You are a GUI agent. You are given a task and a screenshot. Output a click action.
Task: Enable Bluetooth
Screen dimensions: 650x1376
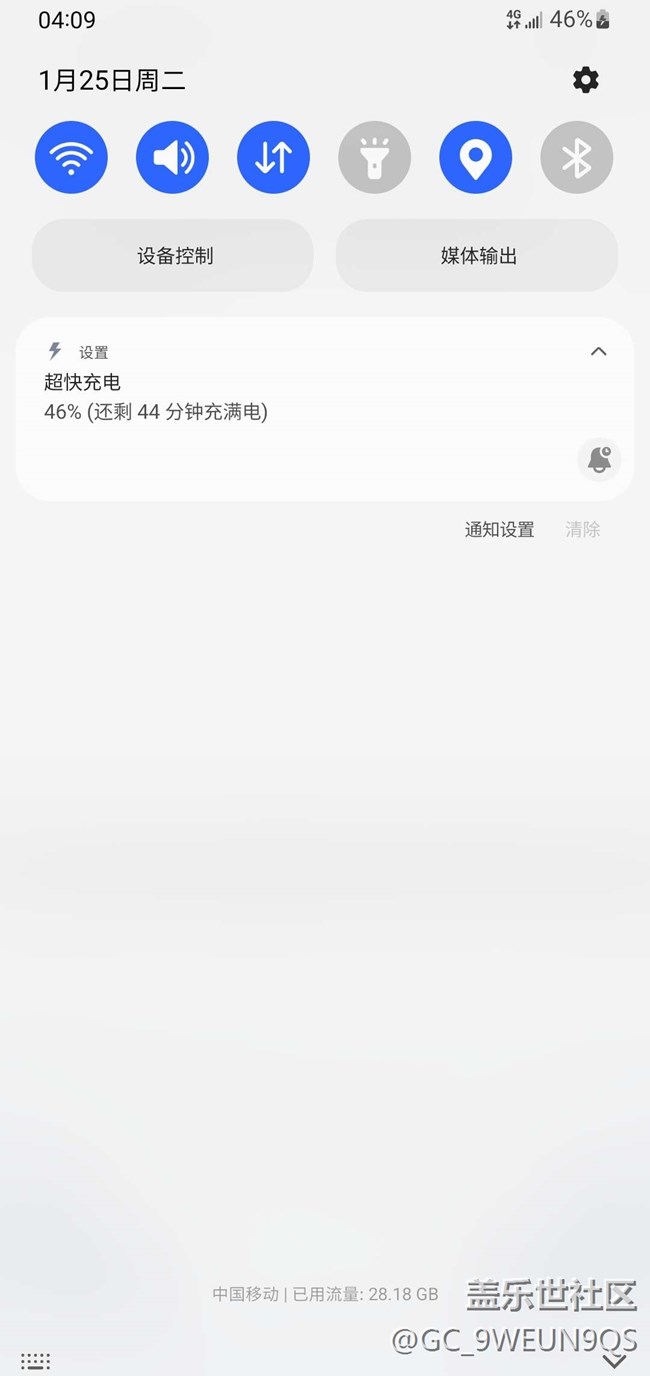[577, 157]
